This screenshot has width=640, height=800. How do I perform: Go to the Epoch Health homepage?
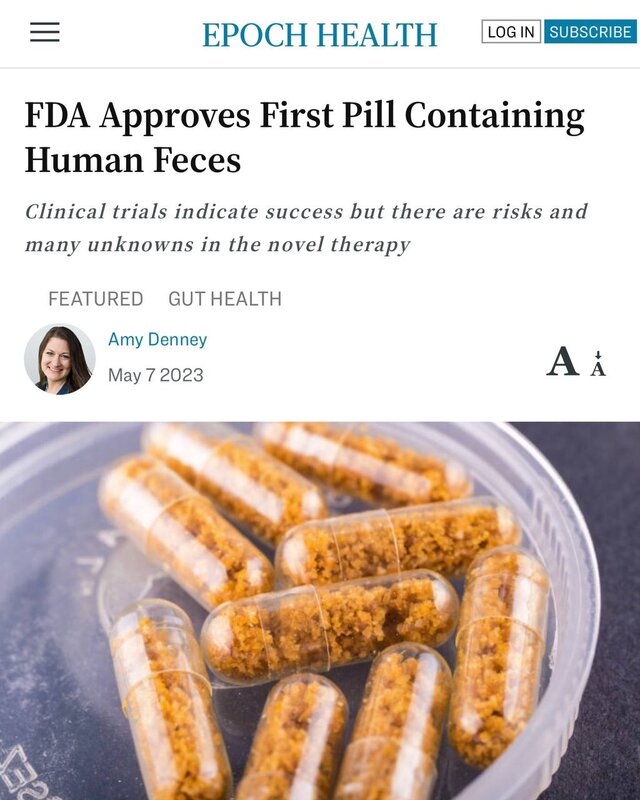click(x=319, y=34)
